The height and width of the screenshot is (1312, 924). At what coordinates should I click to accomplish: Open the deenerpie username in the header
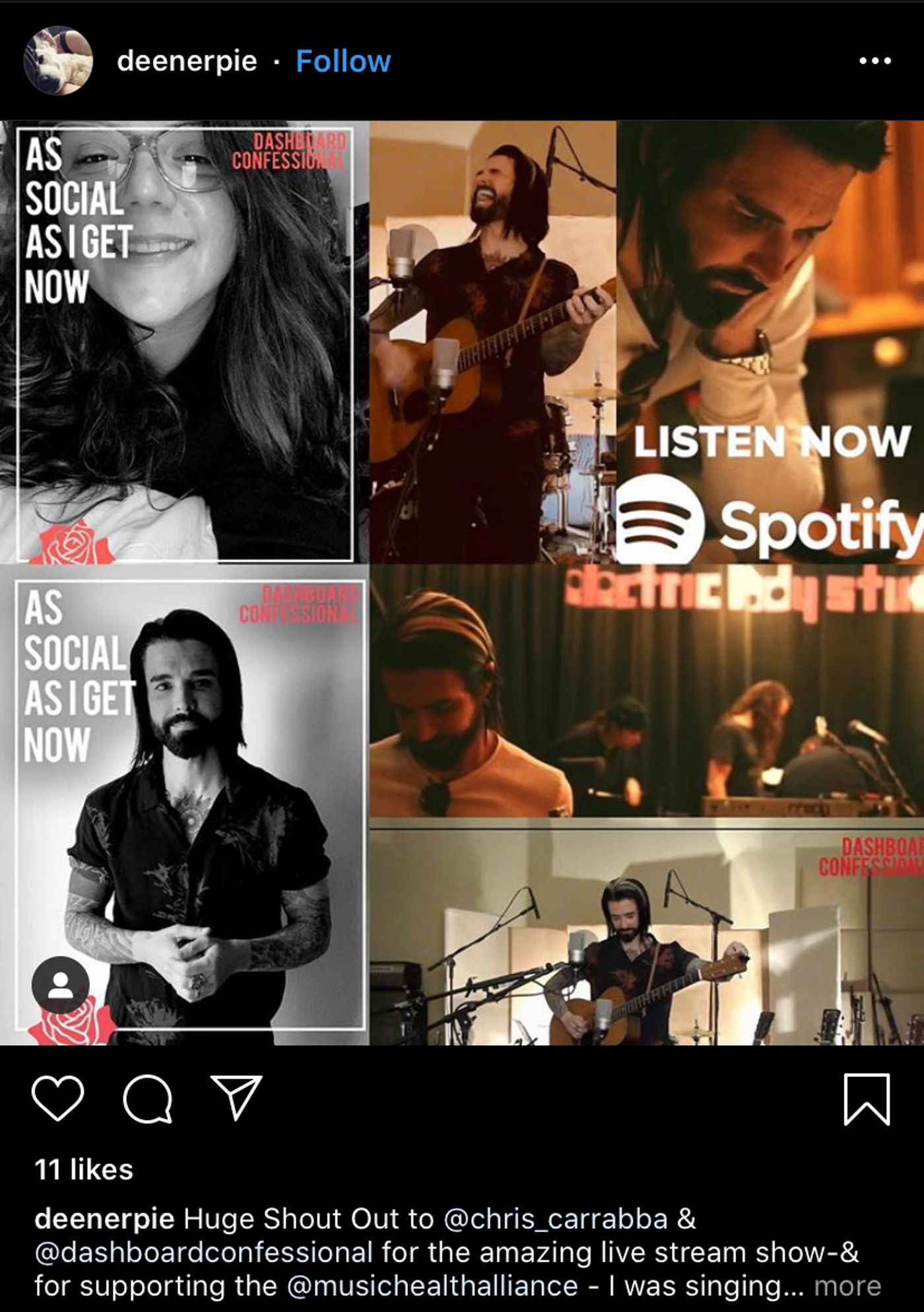[x=187, y=61]
